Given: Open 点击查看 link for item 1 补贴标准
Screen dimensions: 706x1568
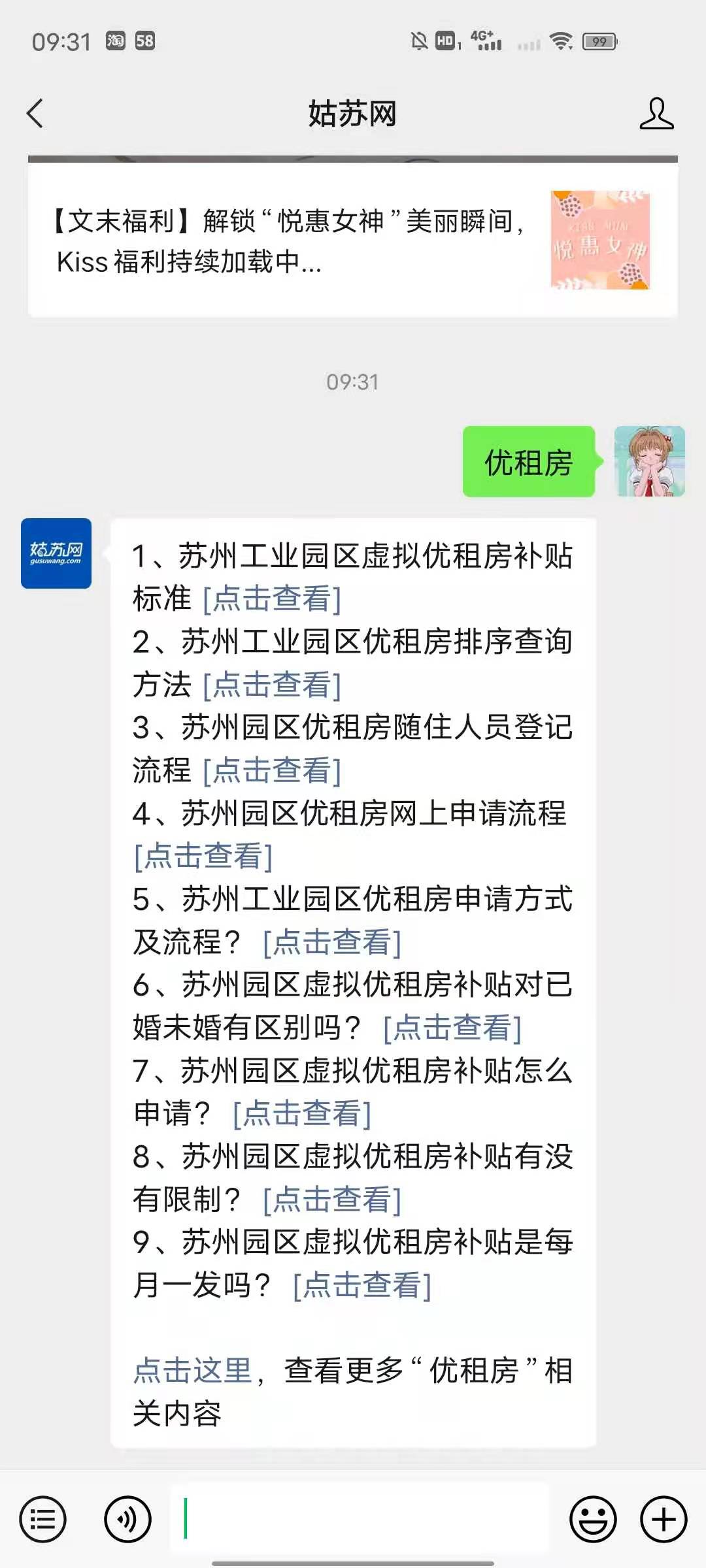Looking at the screenshot, I should [272, 598].
